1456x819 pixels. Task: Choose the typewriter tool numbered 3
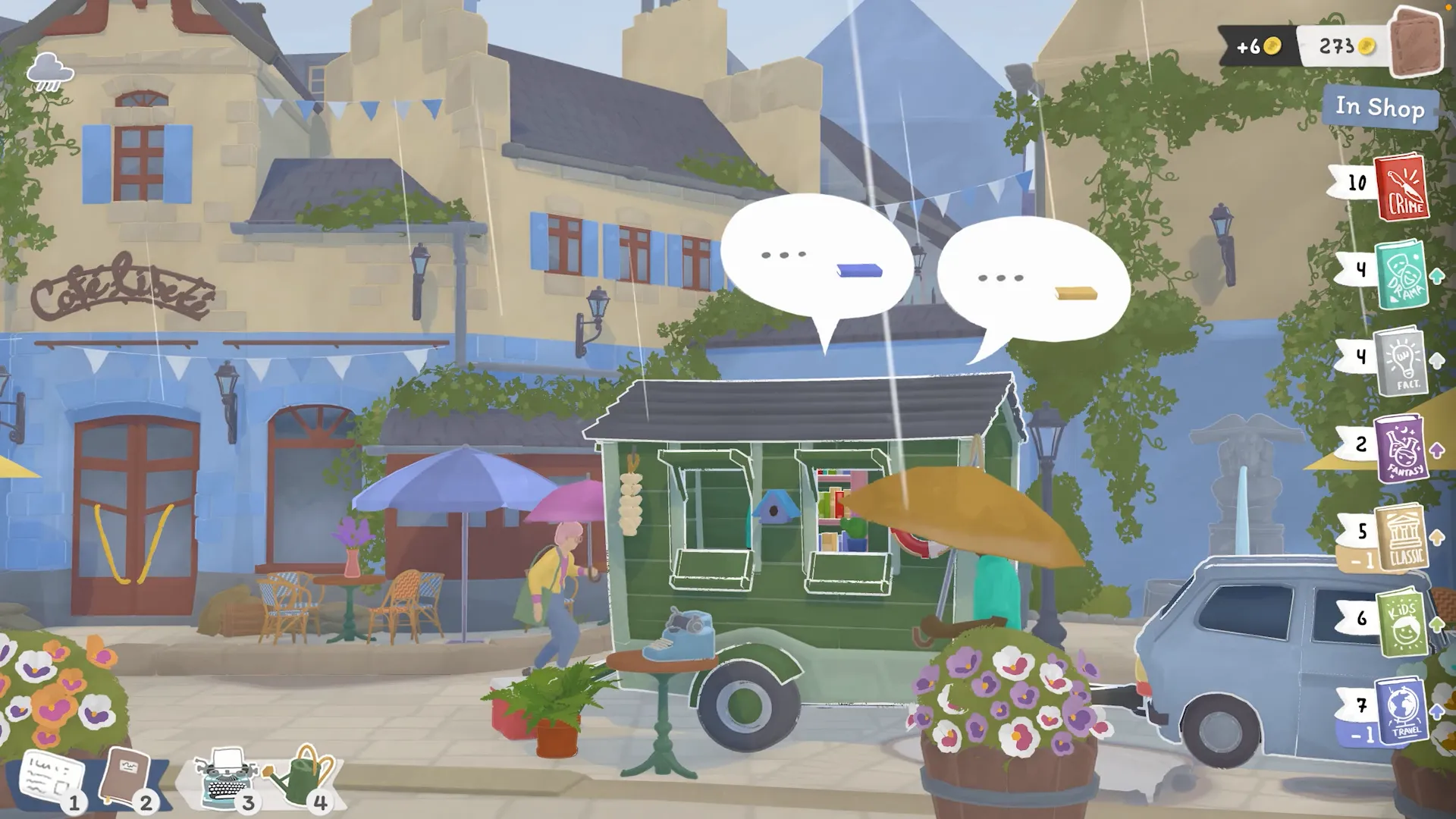[227, 777]
